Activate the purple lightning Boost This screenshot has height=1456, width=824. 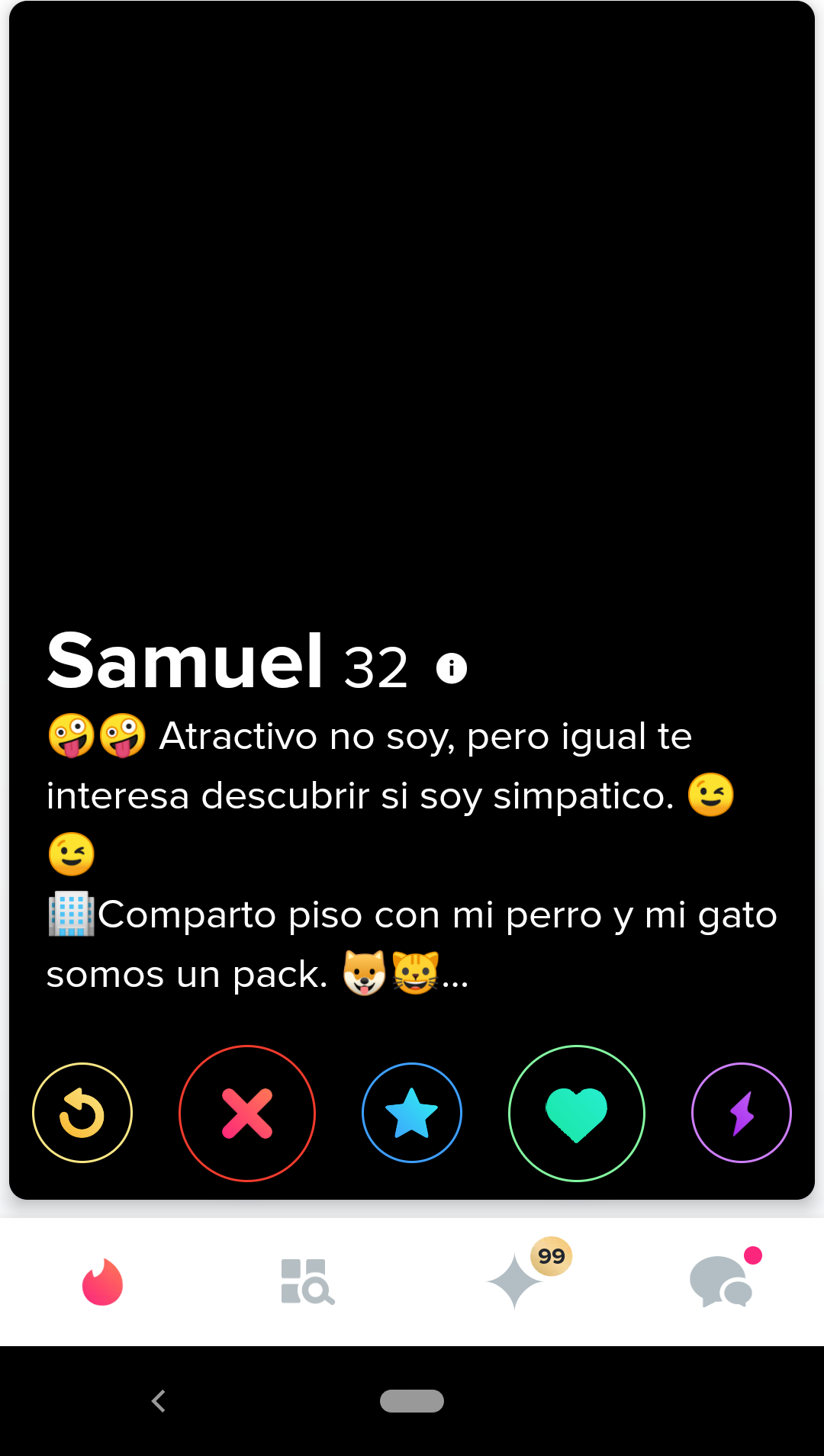pos(742,1113)
